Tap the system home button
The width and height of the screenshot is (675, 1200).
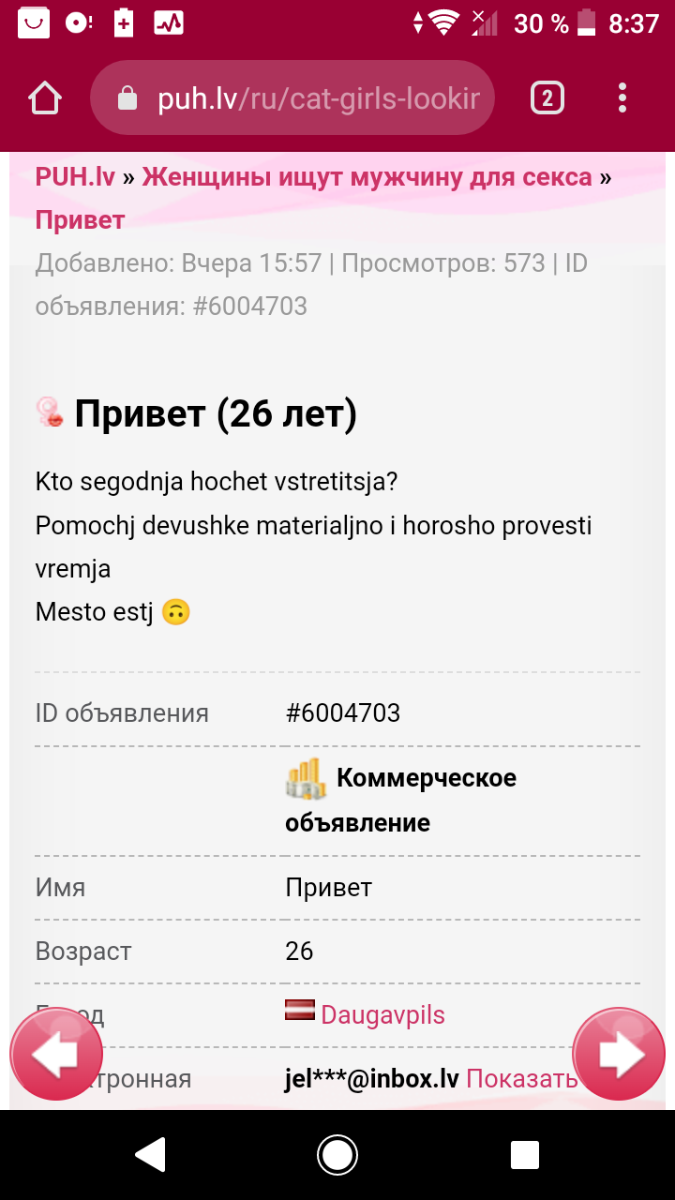pos(337,1155)
